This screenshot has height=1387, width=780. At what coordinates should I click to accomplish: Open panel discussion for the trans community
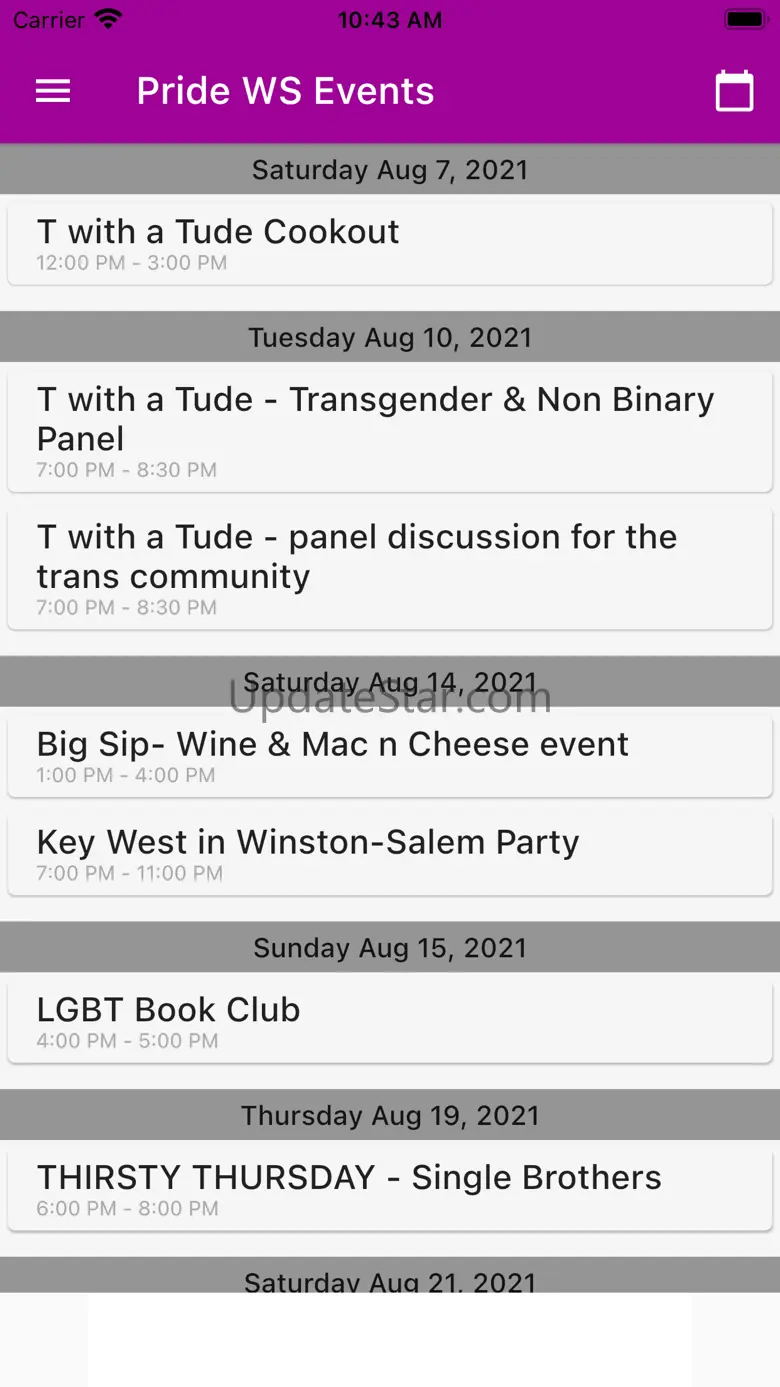pos(389,569)
